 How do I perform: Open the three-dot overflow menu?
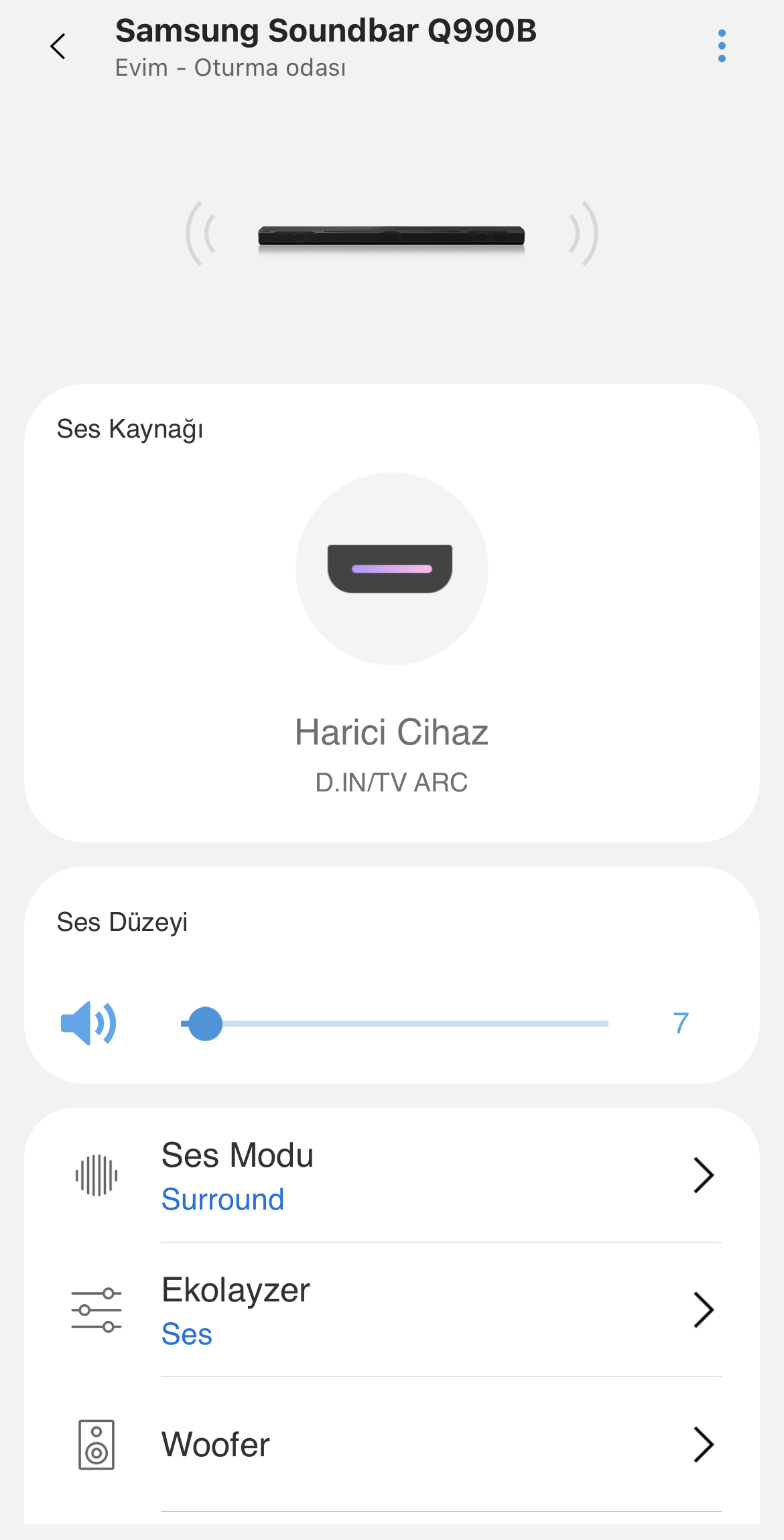(x=722, y=46)
